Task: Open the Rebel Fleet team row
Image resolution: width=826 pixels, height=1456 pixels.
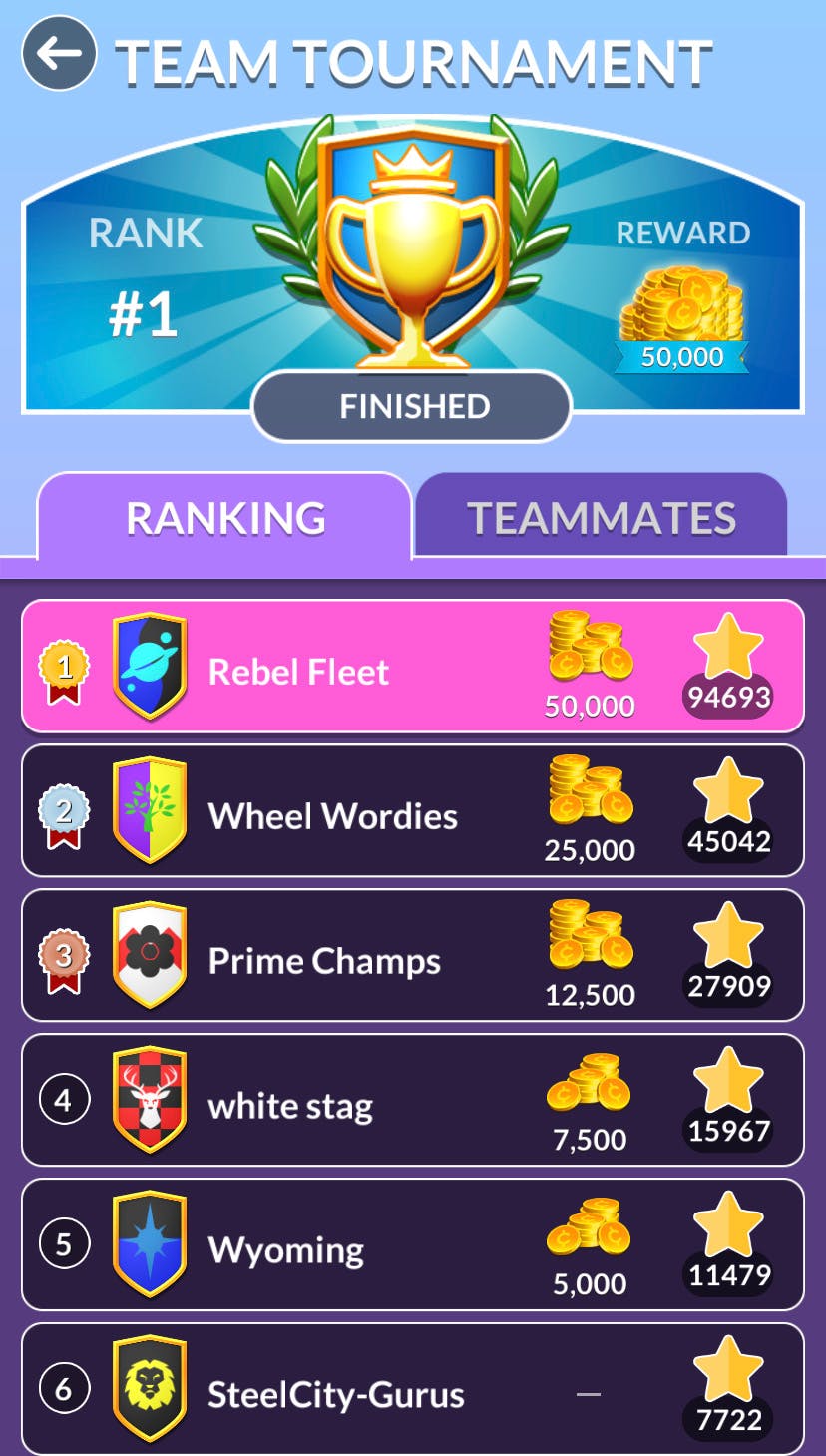Action: (x=412, y=667)
